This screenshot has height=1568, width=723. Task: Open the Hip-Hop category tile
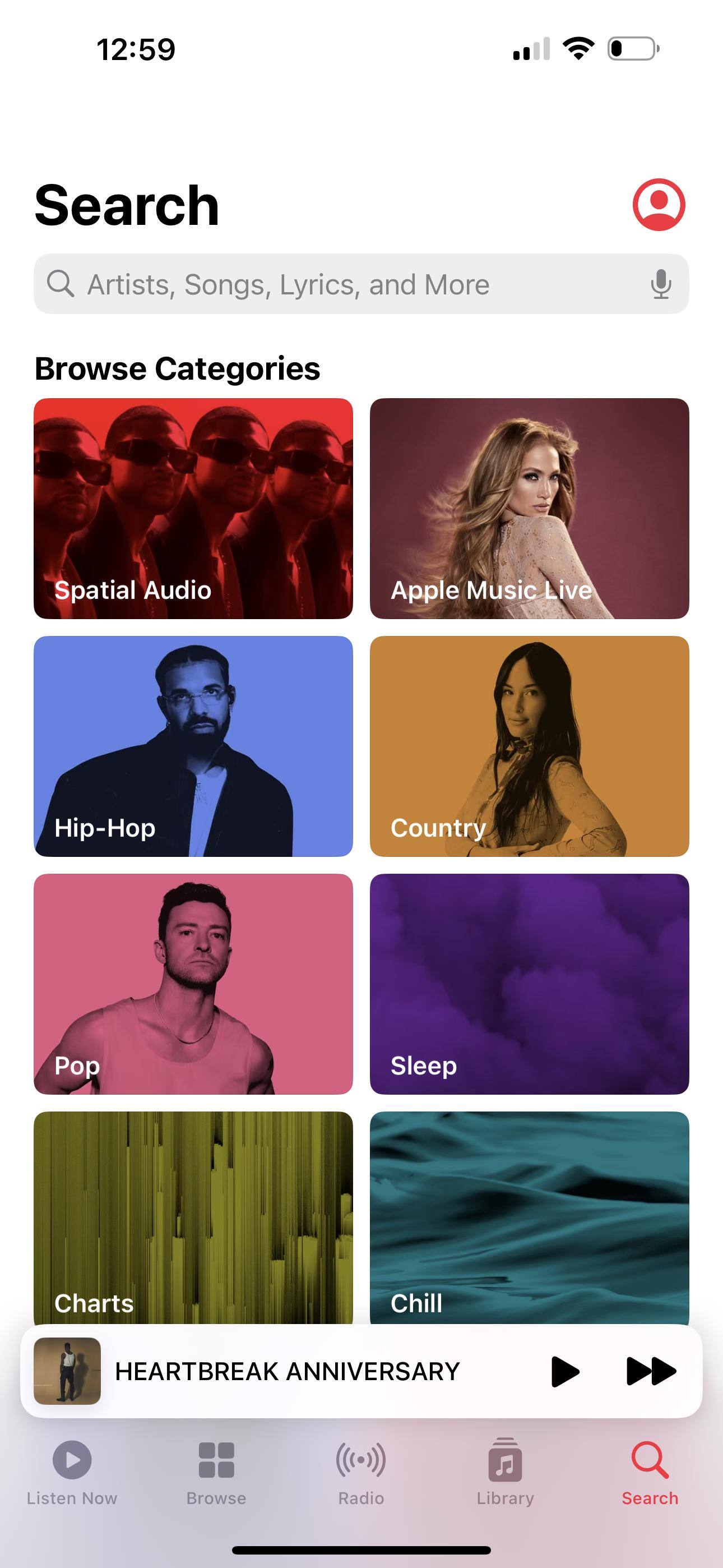coord(193,746)
